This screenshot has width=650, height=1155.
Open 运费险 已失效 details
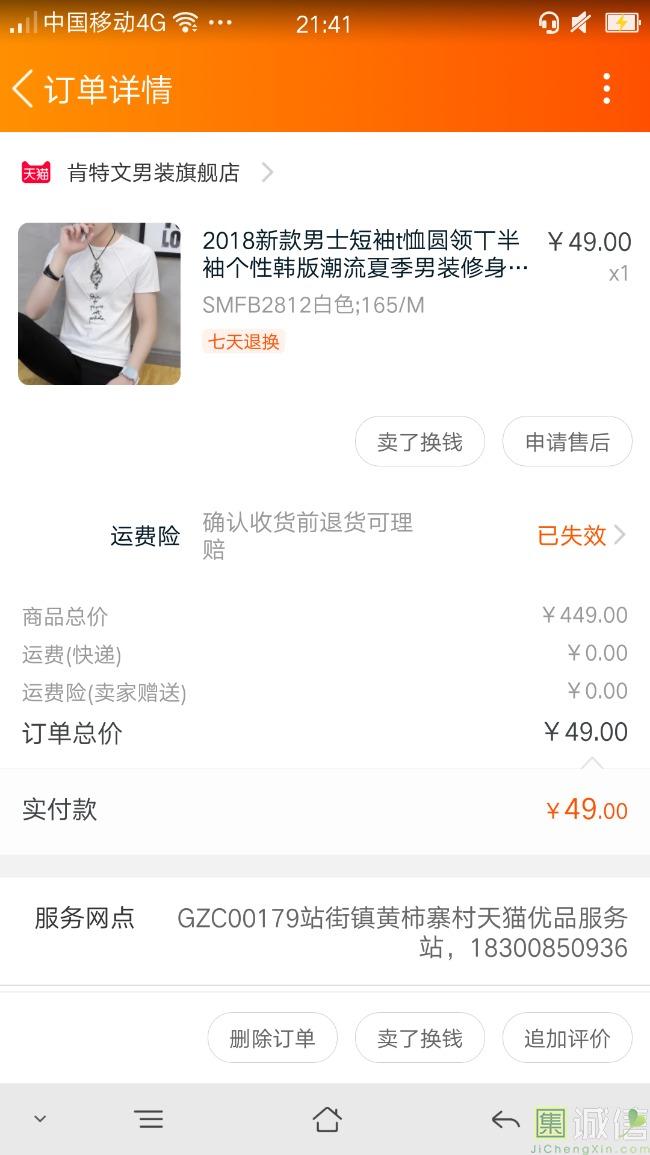[581, 535]
